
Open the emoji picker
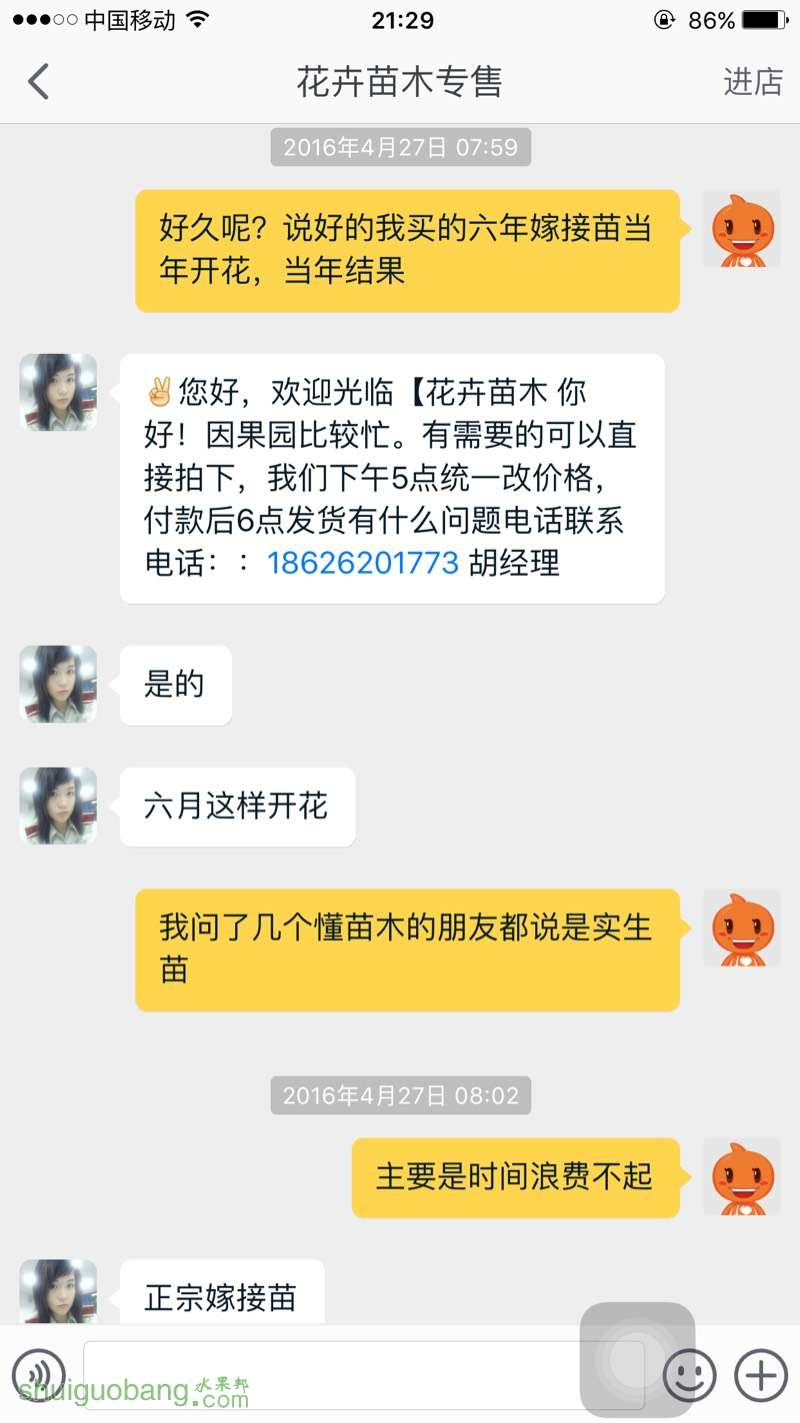(x=690, y=1375)
